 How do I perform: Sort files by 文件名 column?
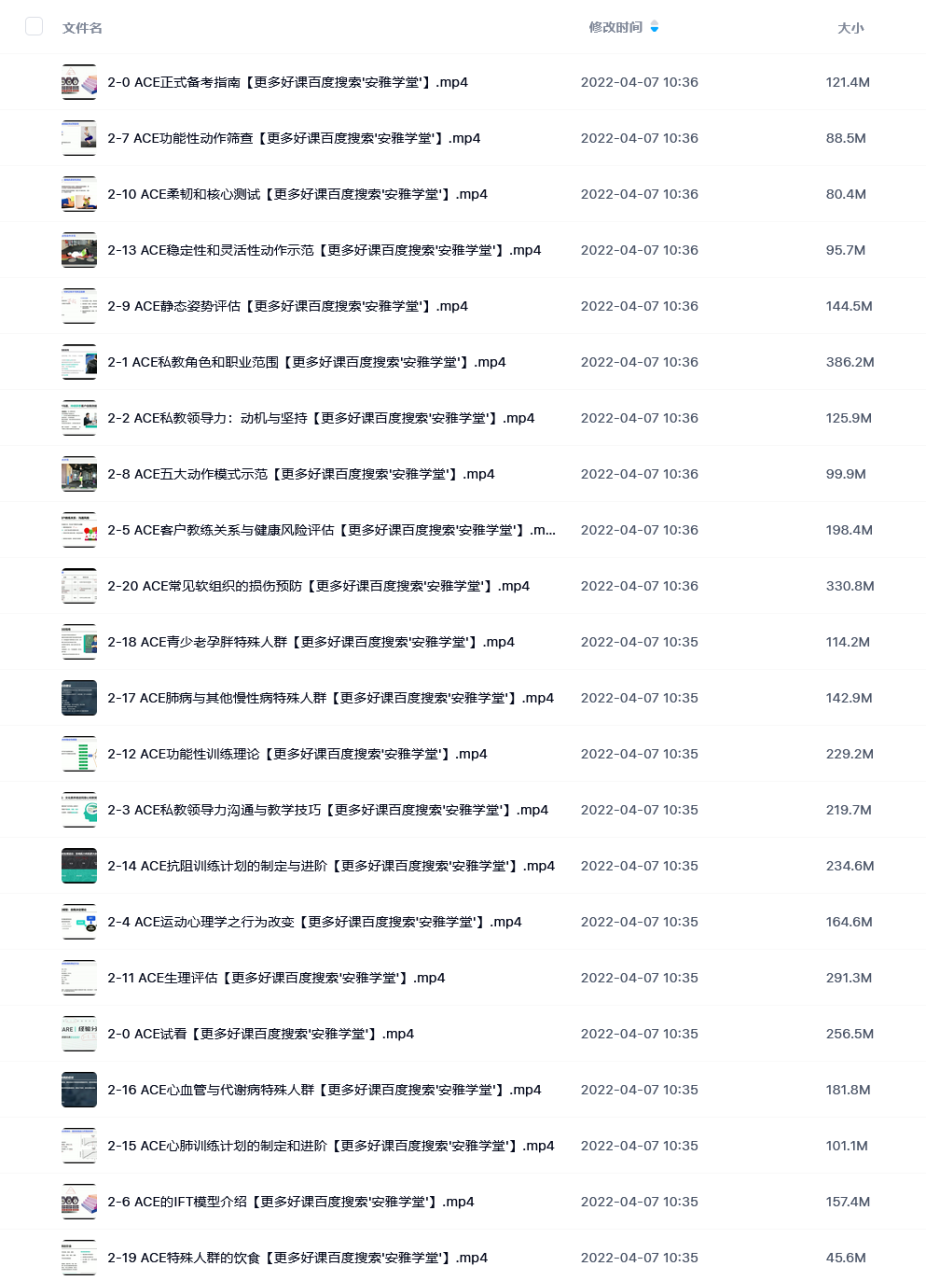tap(82, 28)
